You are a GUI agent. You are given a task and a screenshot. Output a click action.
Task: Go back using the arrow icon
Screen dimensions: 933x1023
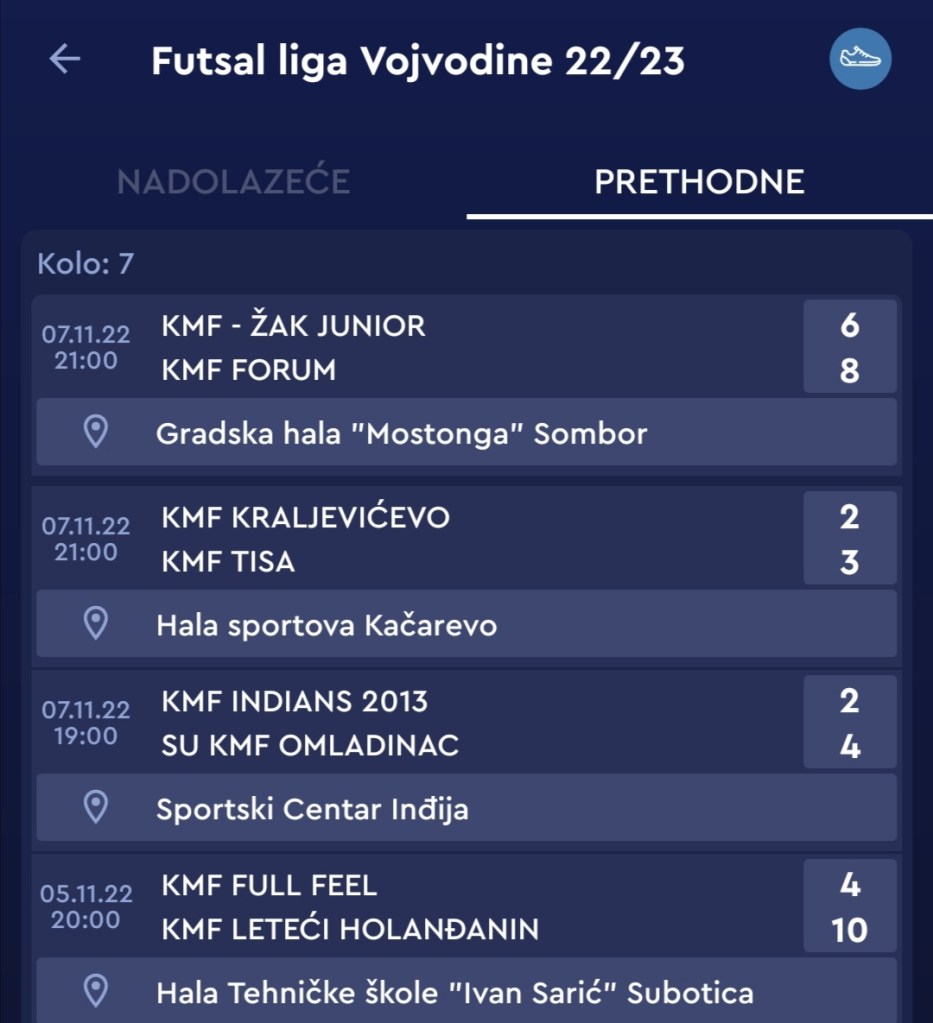65,60
